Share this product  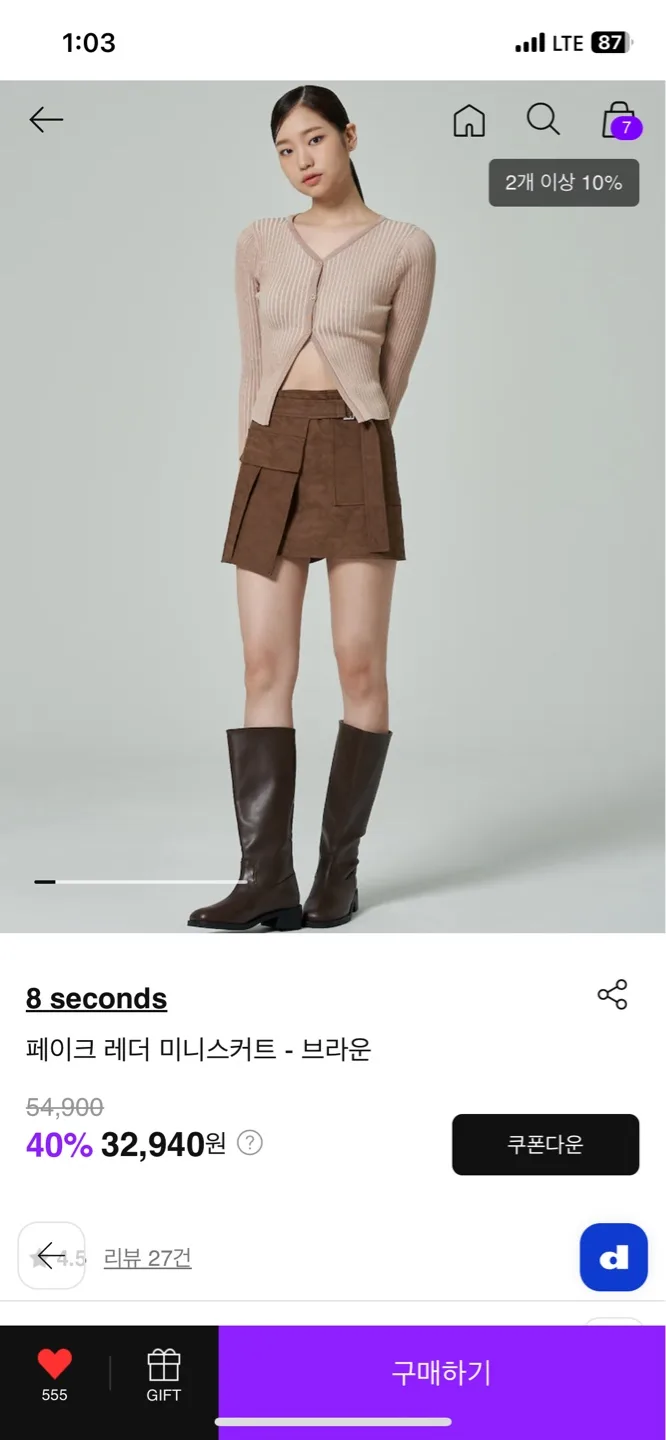pyautogui.click(x=612, y=994)
